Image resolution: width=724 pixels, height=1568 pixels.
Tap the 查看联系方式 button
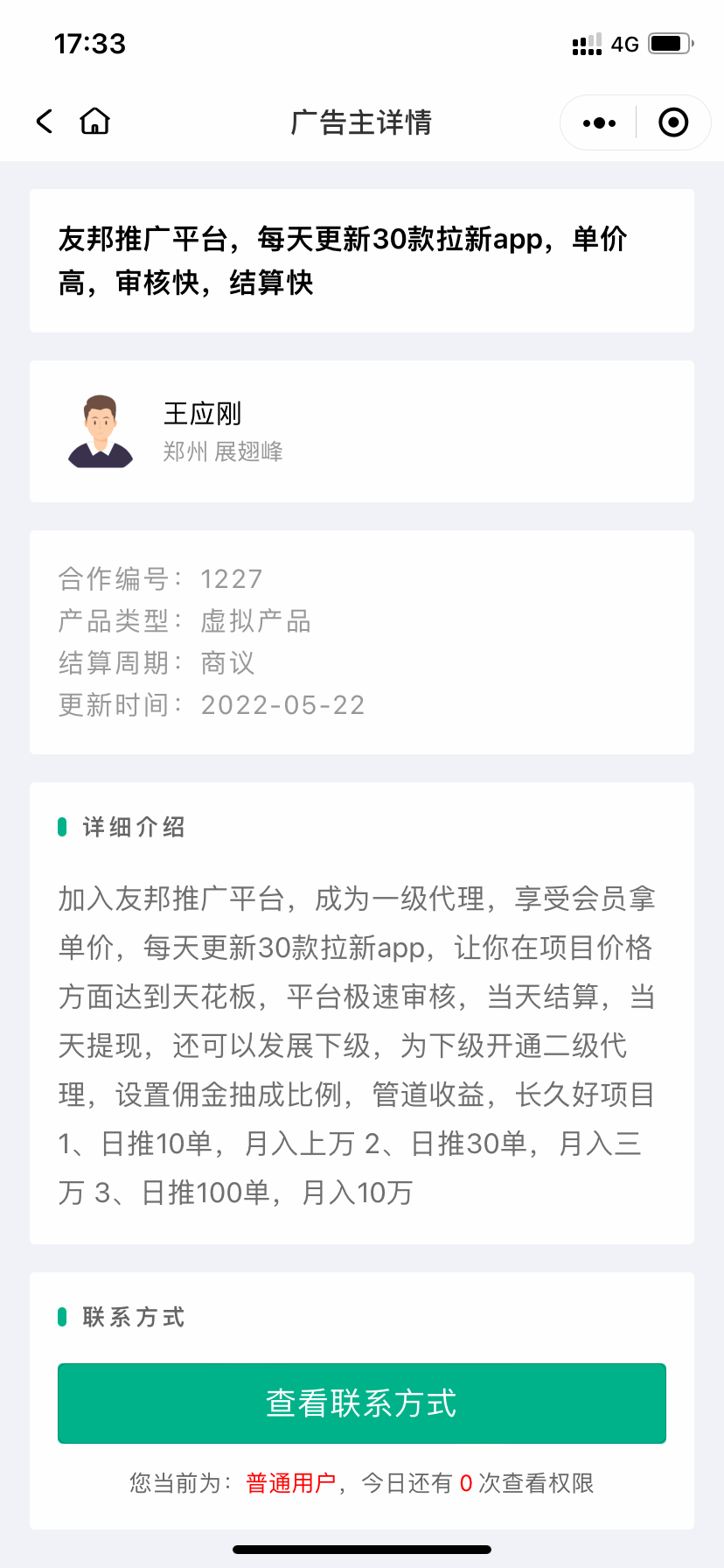coord(361,1403)
